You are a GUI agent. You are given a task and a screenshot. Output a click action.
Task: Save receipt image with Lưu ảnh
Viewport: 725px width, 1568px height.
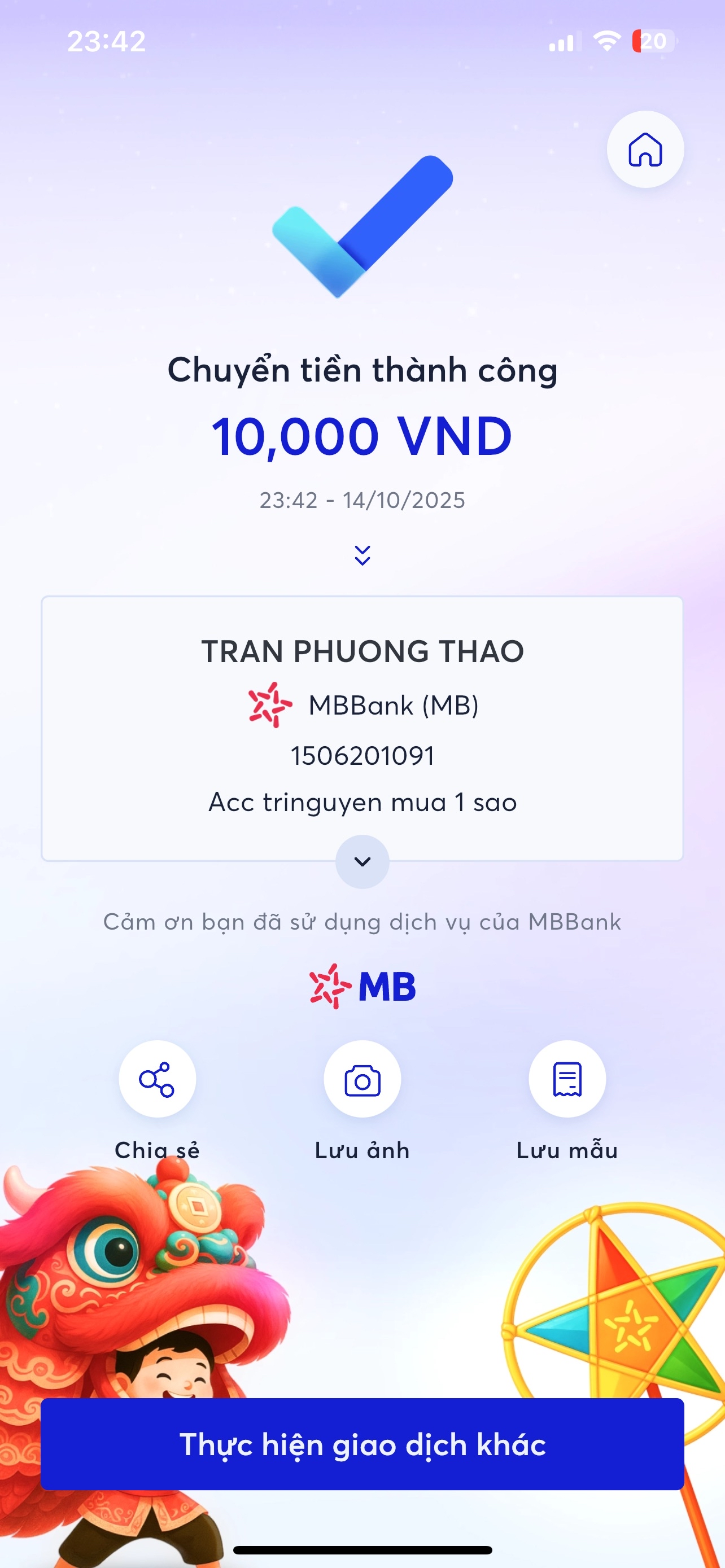(x=362, y=1079)
